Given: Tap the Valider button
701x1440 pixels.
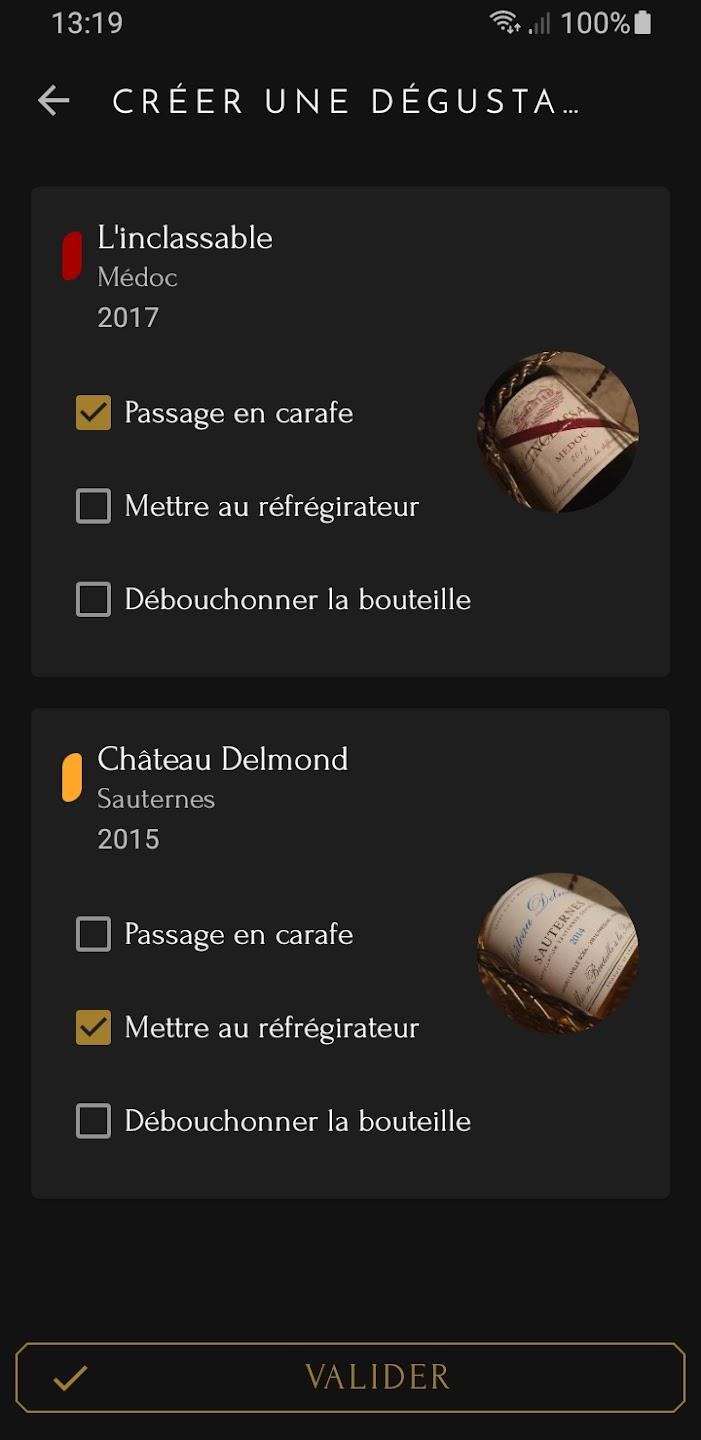Looking at the screenshot, I should [350, 1377].
